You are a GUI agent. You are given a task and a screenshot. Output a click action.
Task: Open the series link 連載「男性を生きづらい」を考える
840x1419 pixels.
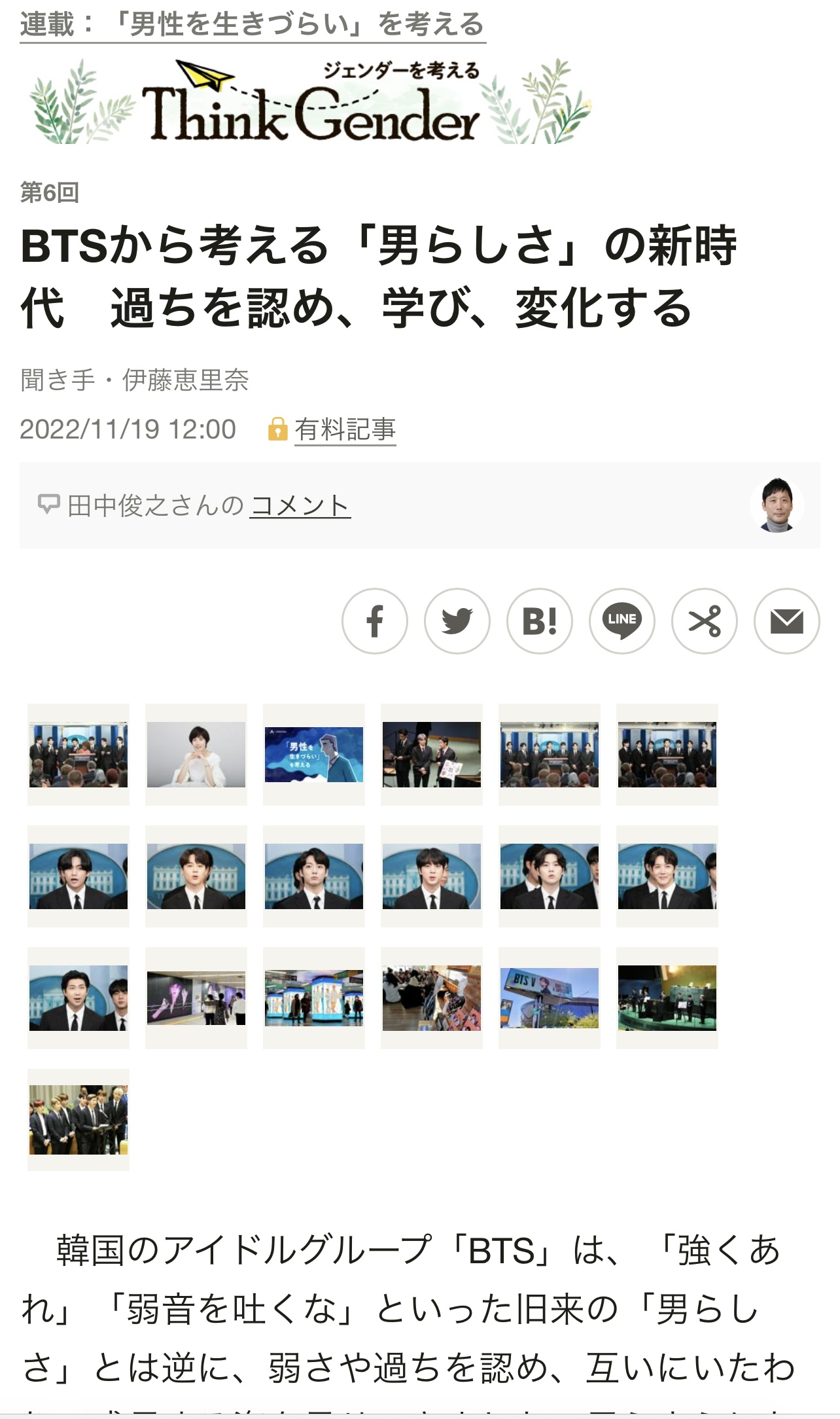(x=252, y=25)
